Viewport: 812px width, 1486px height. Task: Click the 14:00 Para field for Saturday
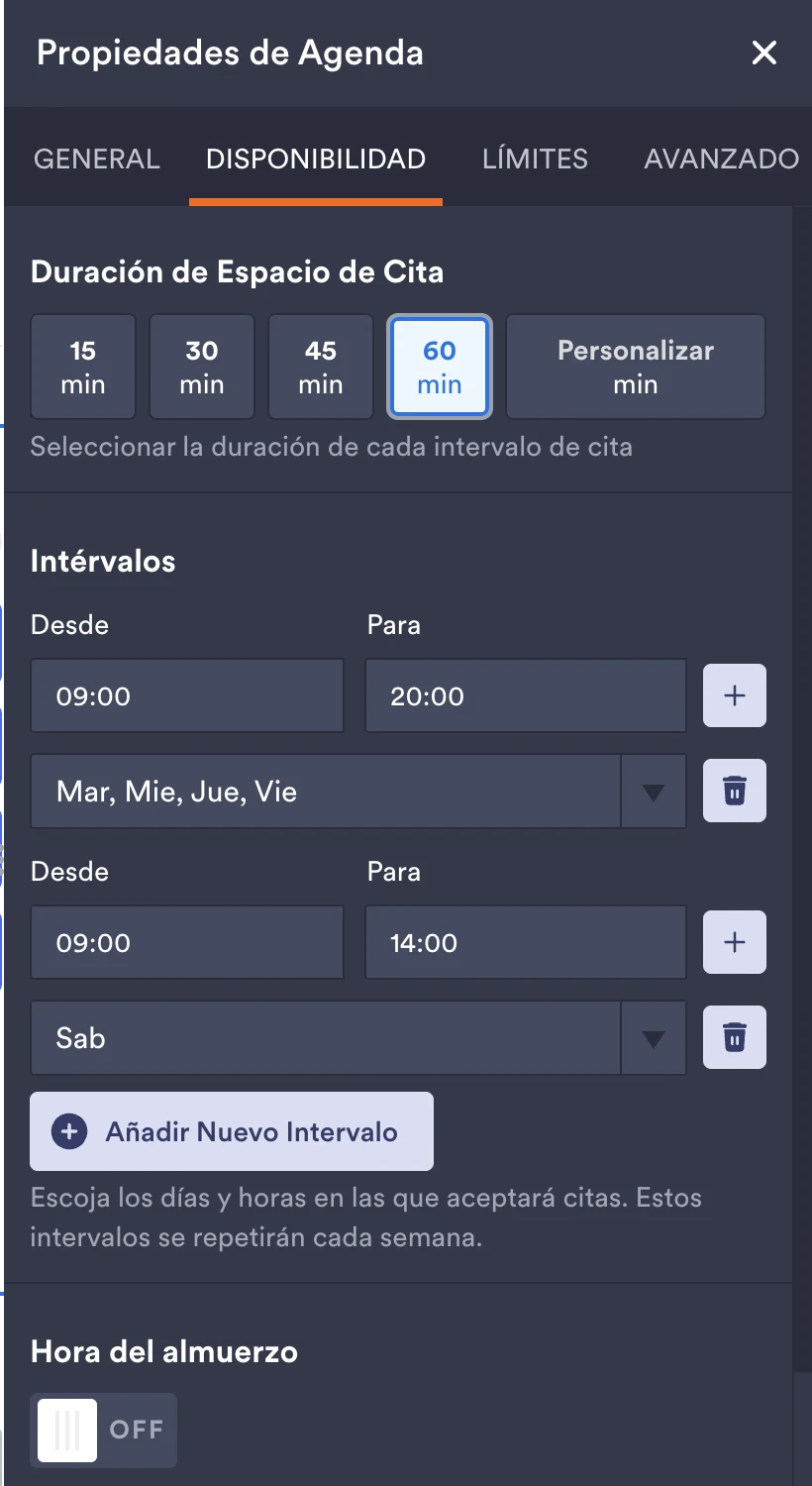pyautogui.click(x=525, y=942)
